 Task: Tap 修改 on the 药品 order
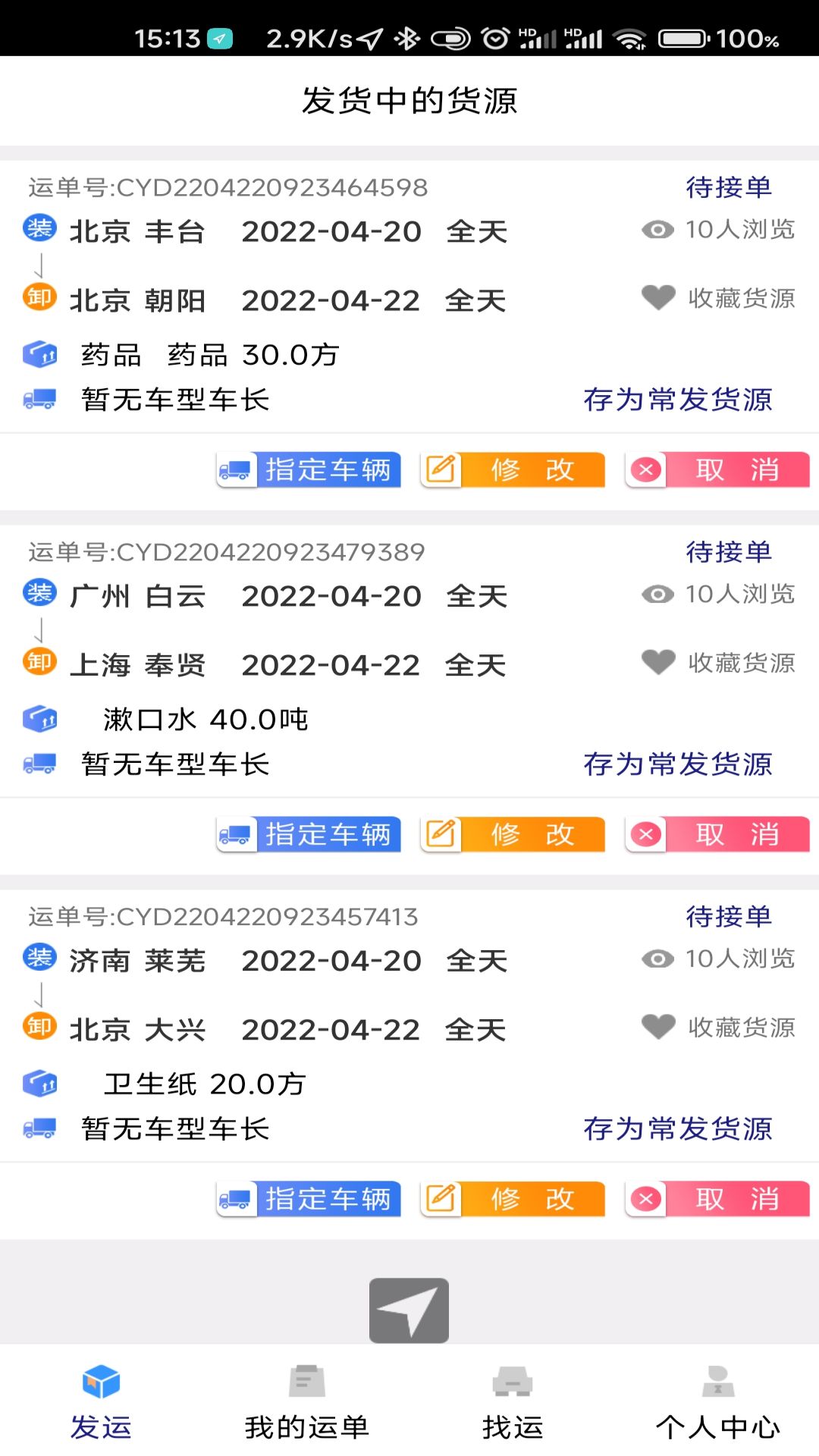513,470
